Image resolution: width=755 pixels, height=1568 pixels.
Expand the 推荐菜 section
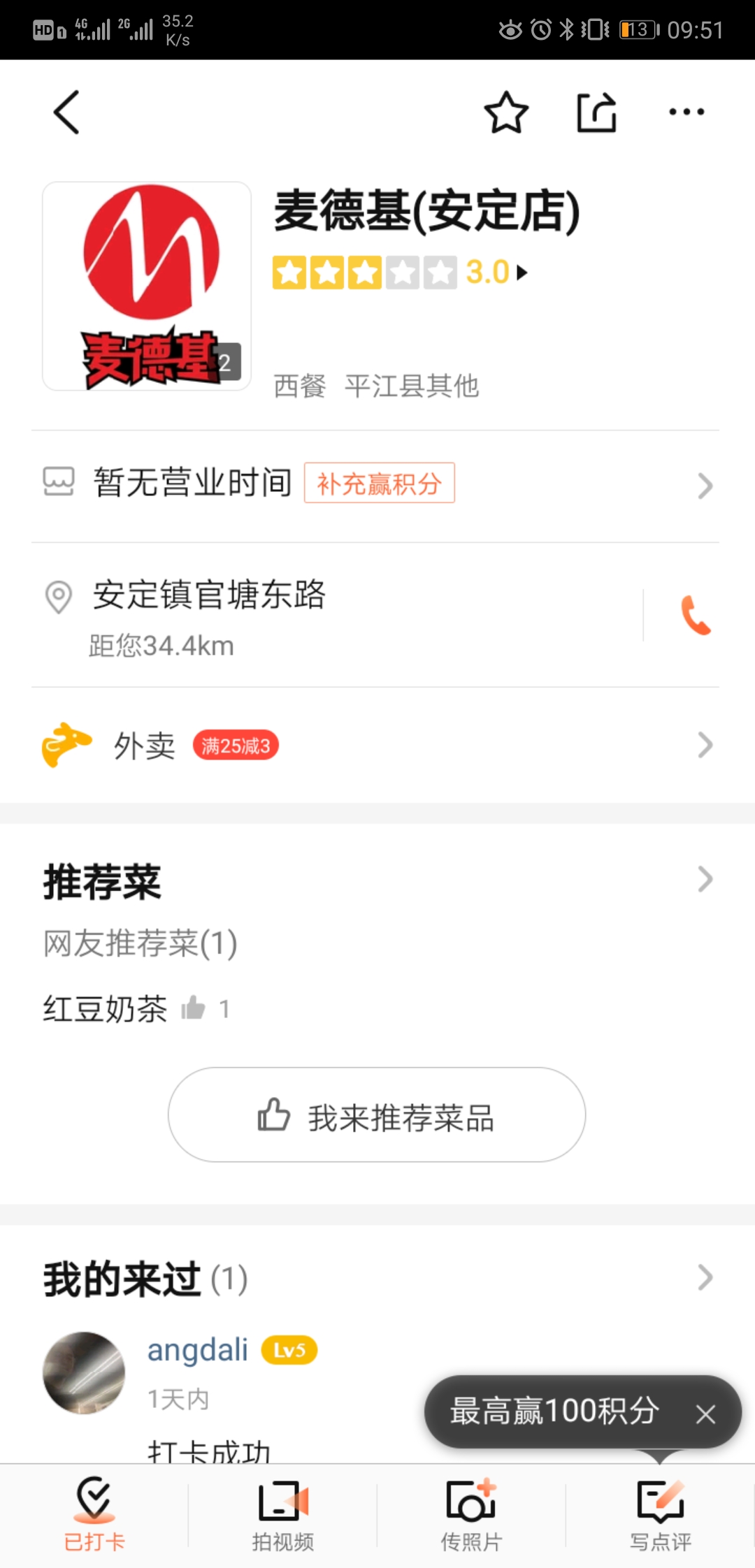pos(705,880)
